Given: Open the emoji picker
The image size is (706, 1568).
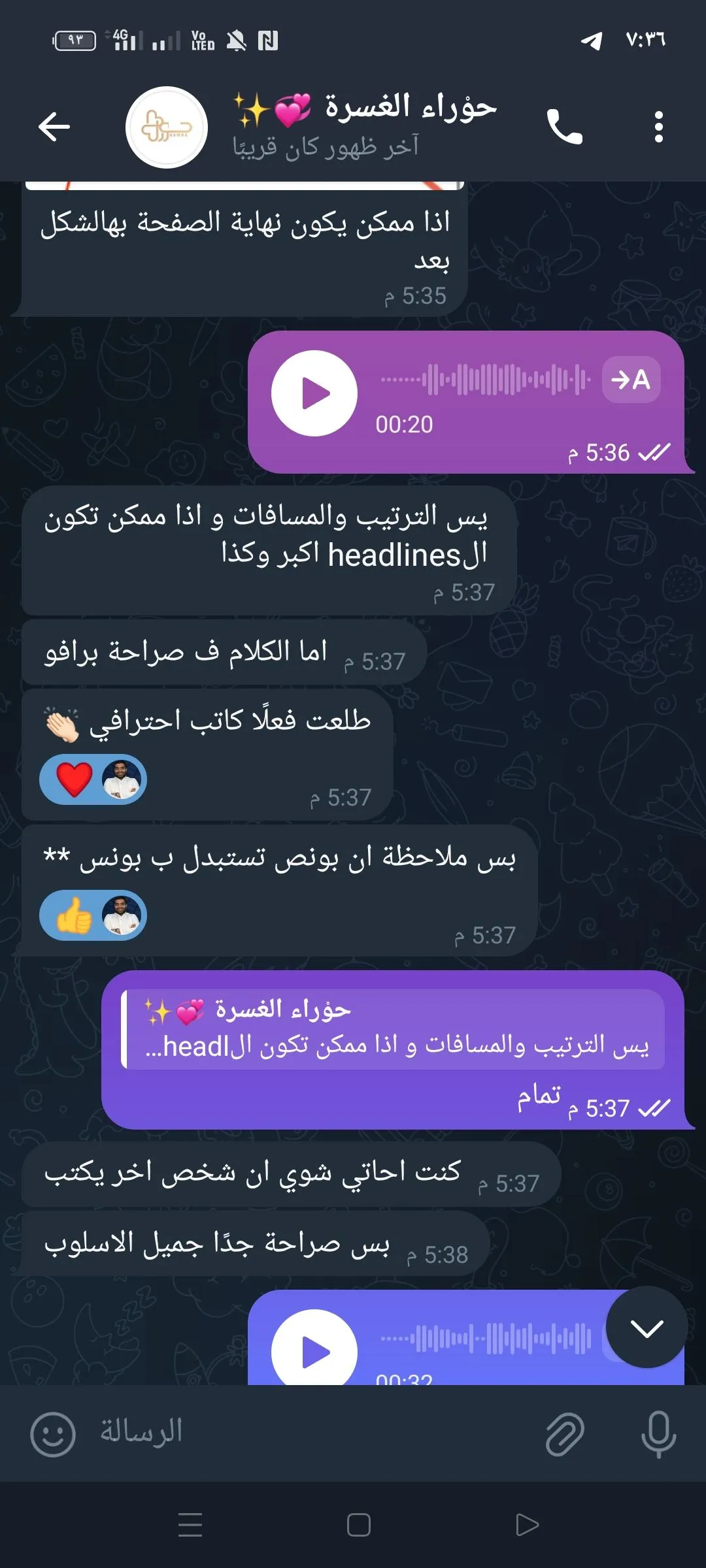Looking at the screenshot, I should pyautogui.click(x=53, y=1434).
